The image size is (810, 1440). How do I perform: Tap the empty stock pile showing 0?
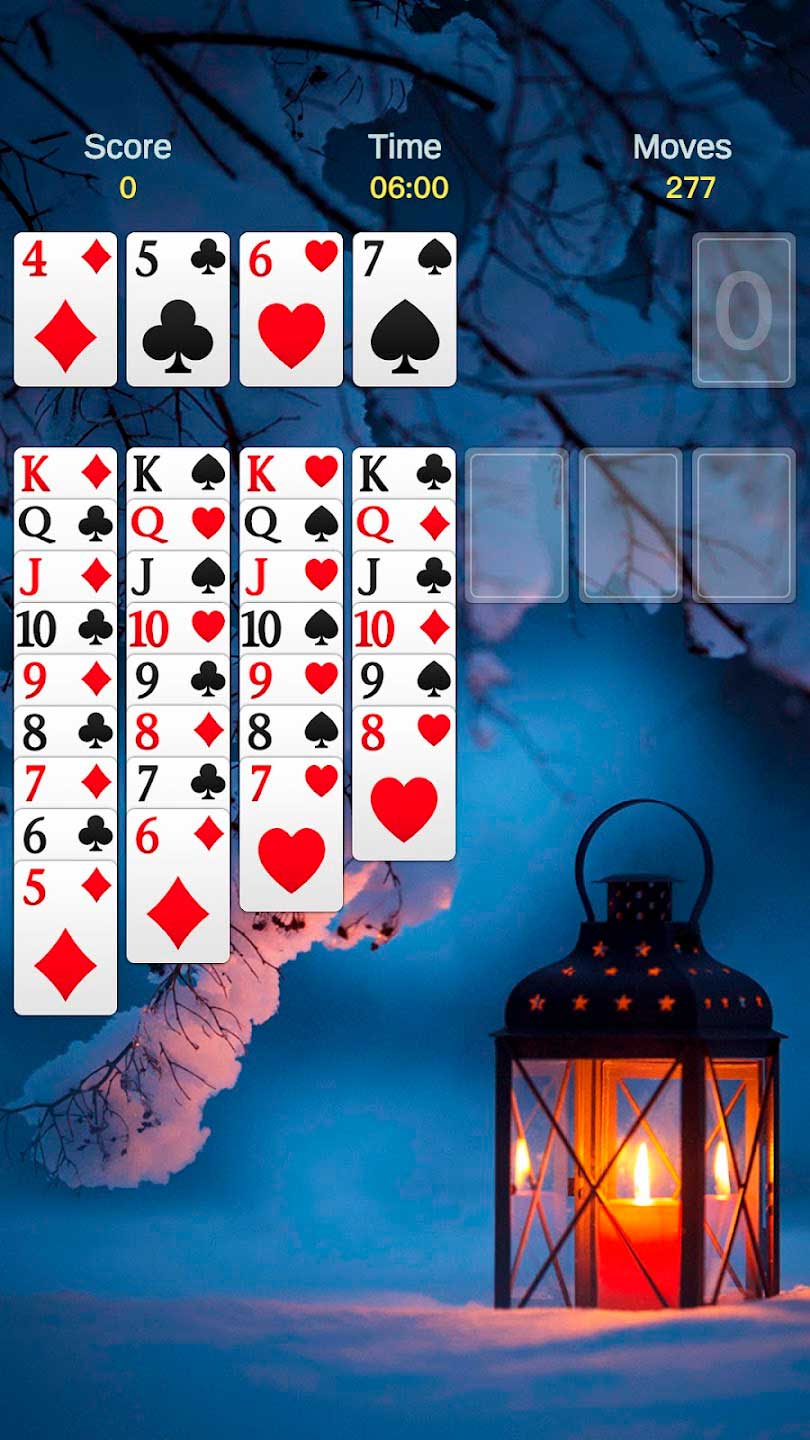coord(743,309)
